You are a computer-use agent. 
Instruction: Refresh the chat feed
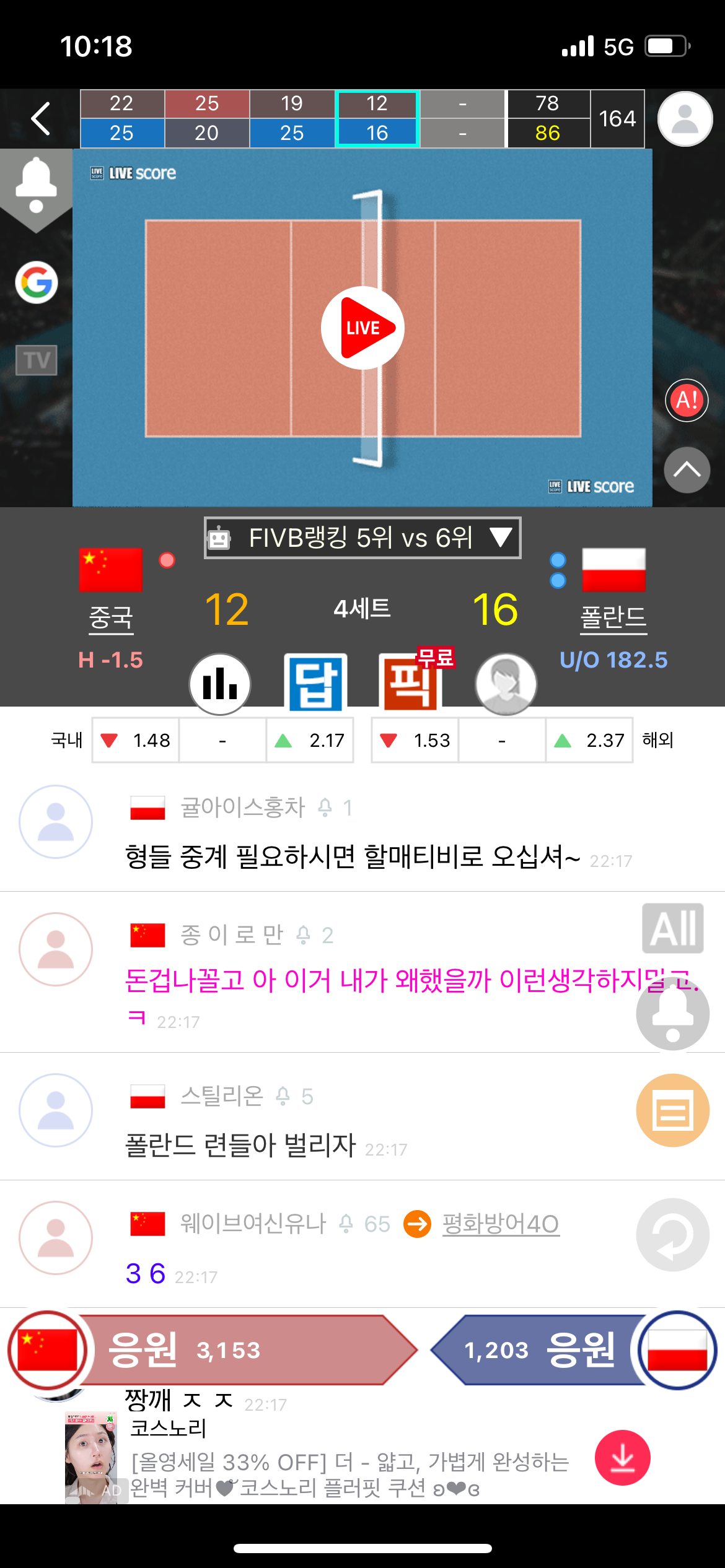[x=673, y=1234]
